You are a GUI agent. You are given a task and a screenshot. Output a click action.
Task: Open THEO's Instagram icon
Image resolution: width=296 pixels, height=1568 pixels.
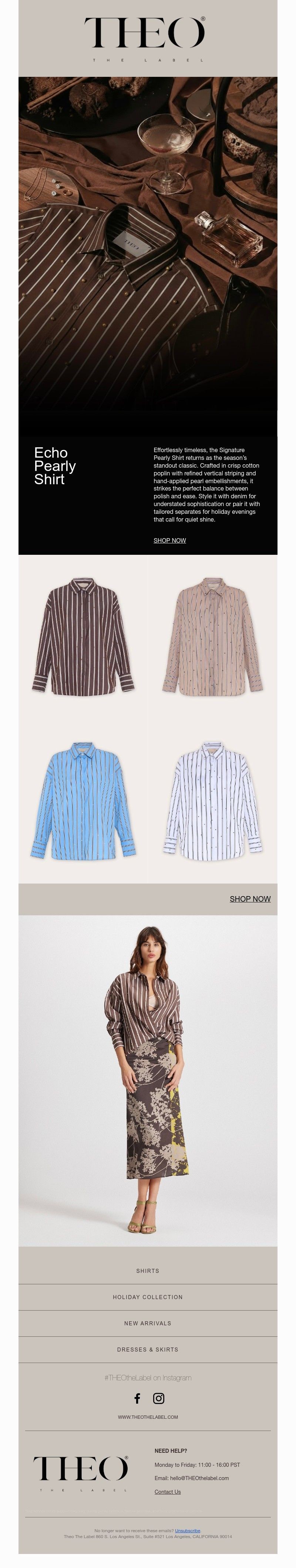point(159,1398)
